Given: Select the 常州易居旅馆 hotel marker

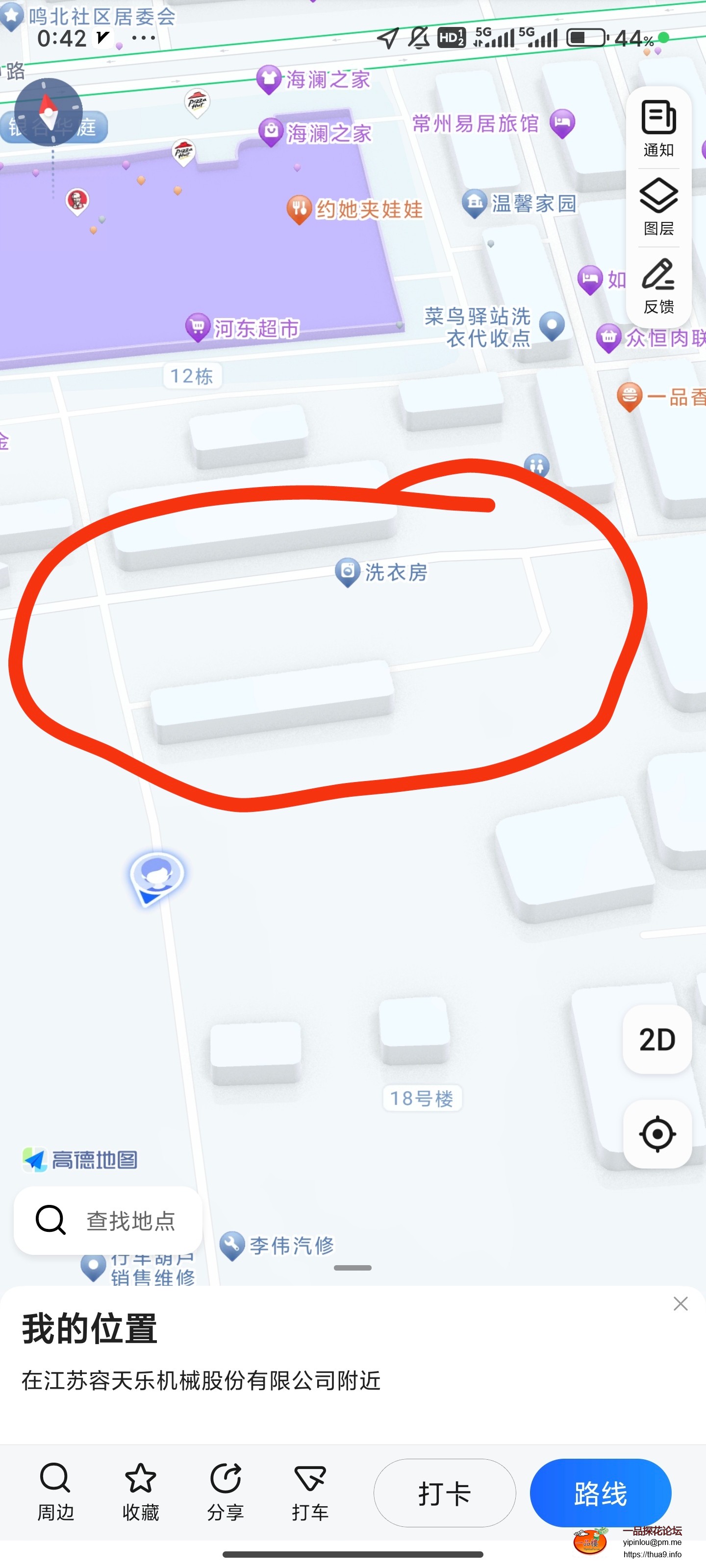Looking at the screenshot, I should point(562,123).
